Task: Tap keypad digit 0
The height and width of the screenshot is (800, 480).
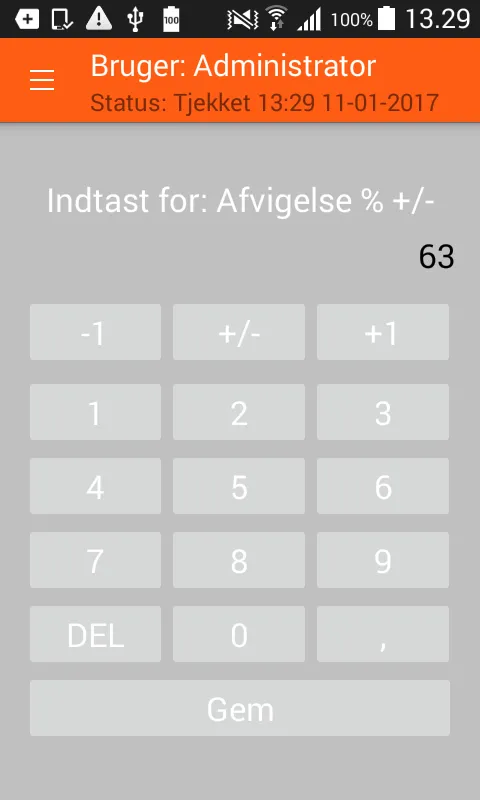Action: coord(239,634)
